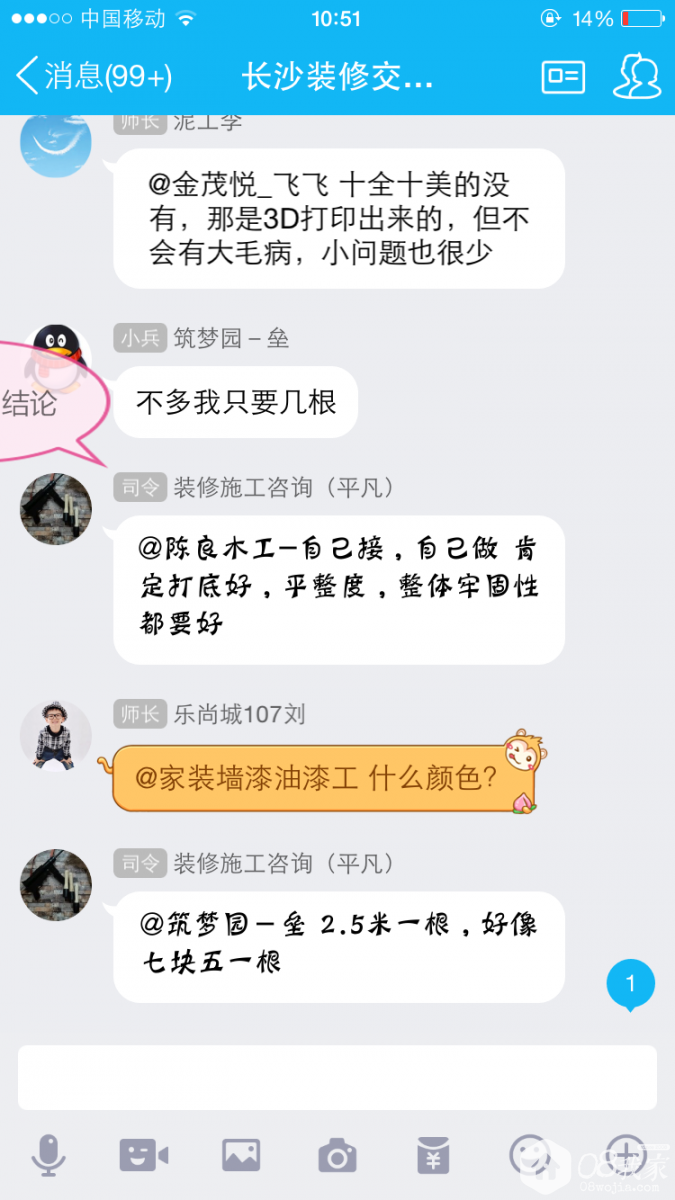Screen dimensions: 675x1200
Task: Send a red packet with the ¥ icon
Action: (x=433, y=1155)
